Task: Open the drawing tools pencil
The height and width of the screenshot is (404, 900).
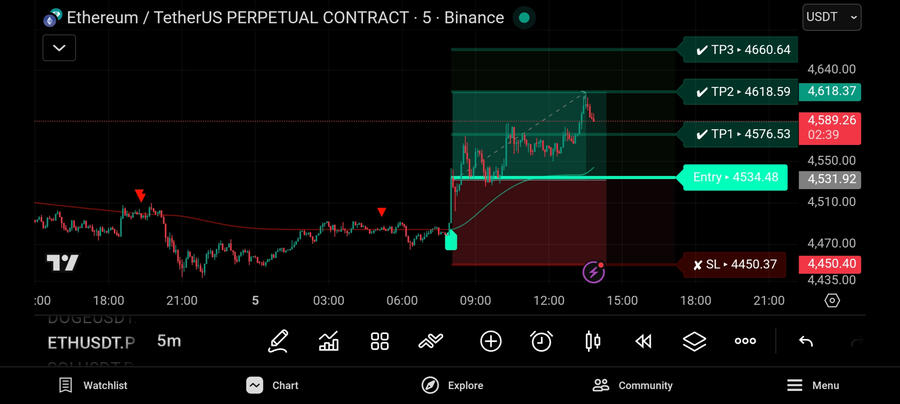Action: coord(278,341)
